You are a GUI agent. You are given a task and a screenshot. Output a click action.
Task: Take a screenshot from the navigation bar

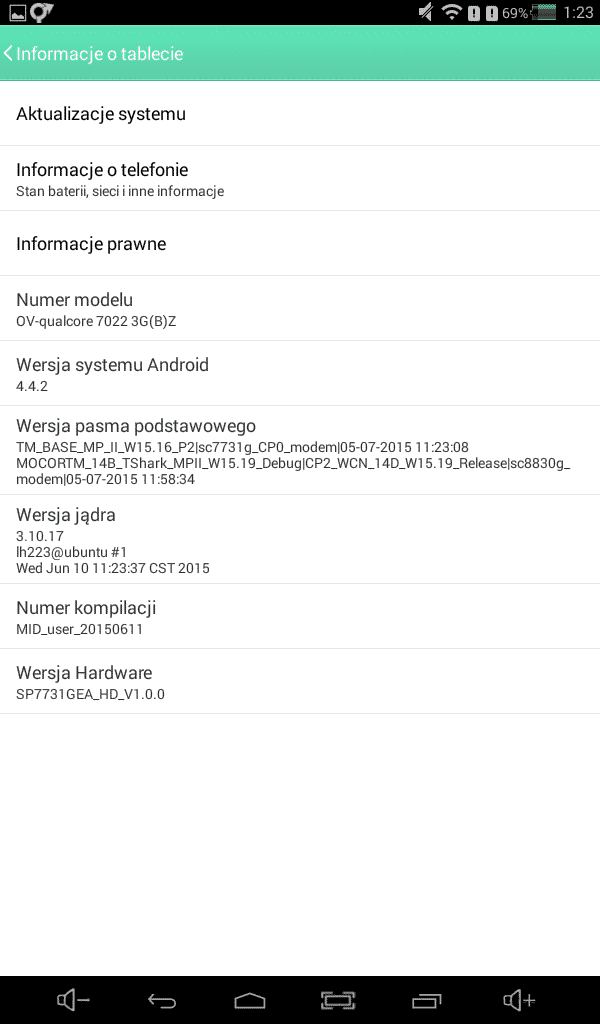(339, 1000)
